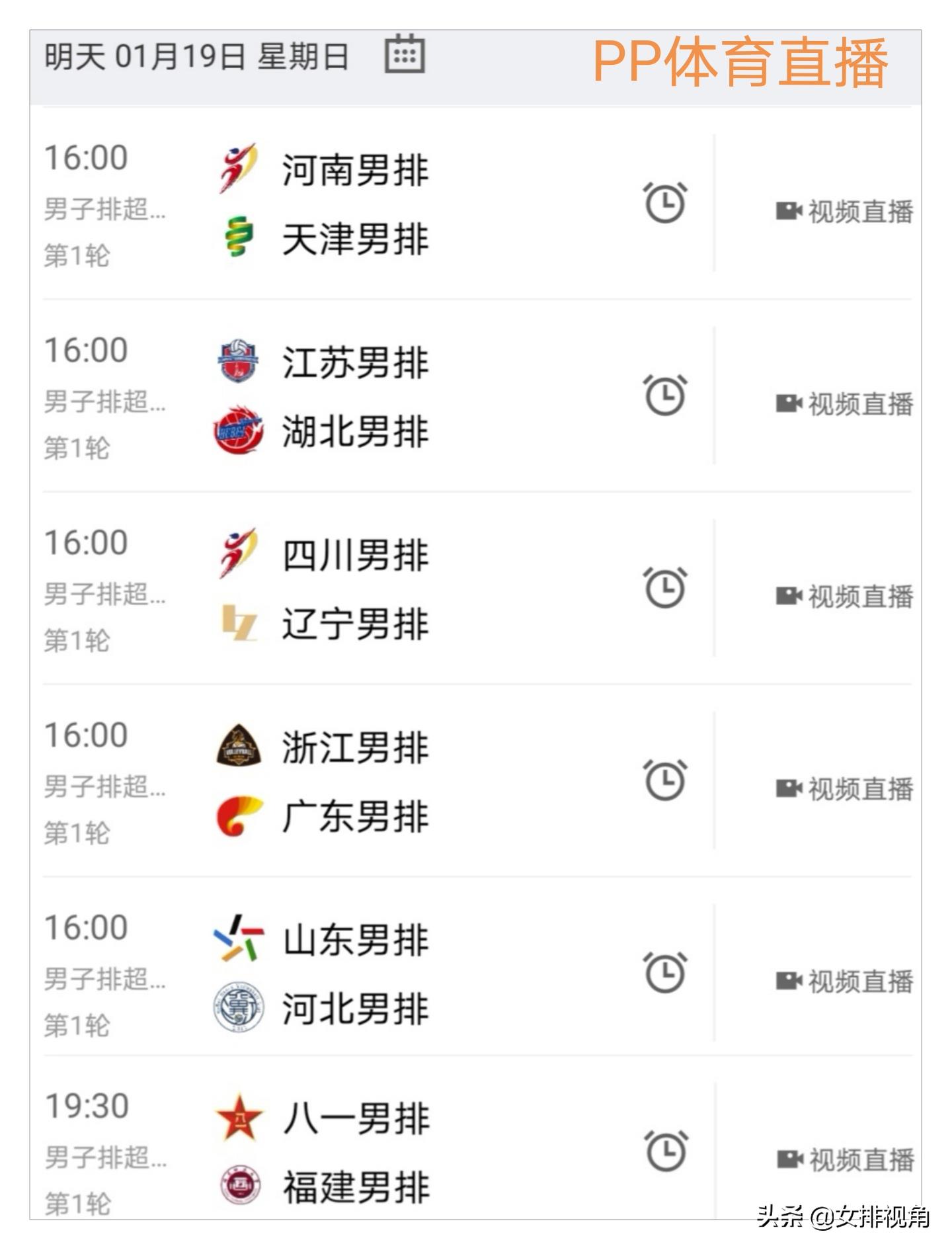The width and height of the screenshot is (952, 1250).
Task: Set reminder for 山东男排 vs 河北男排
Action: (665, 972)
